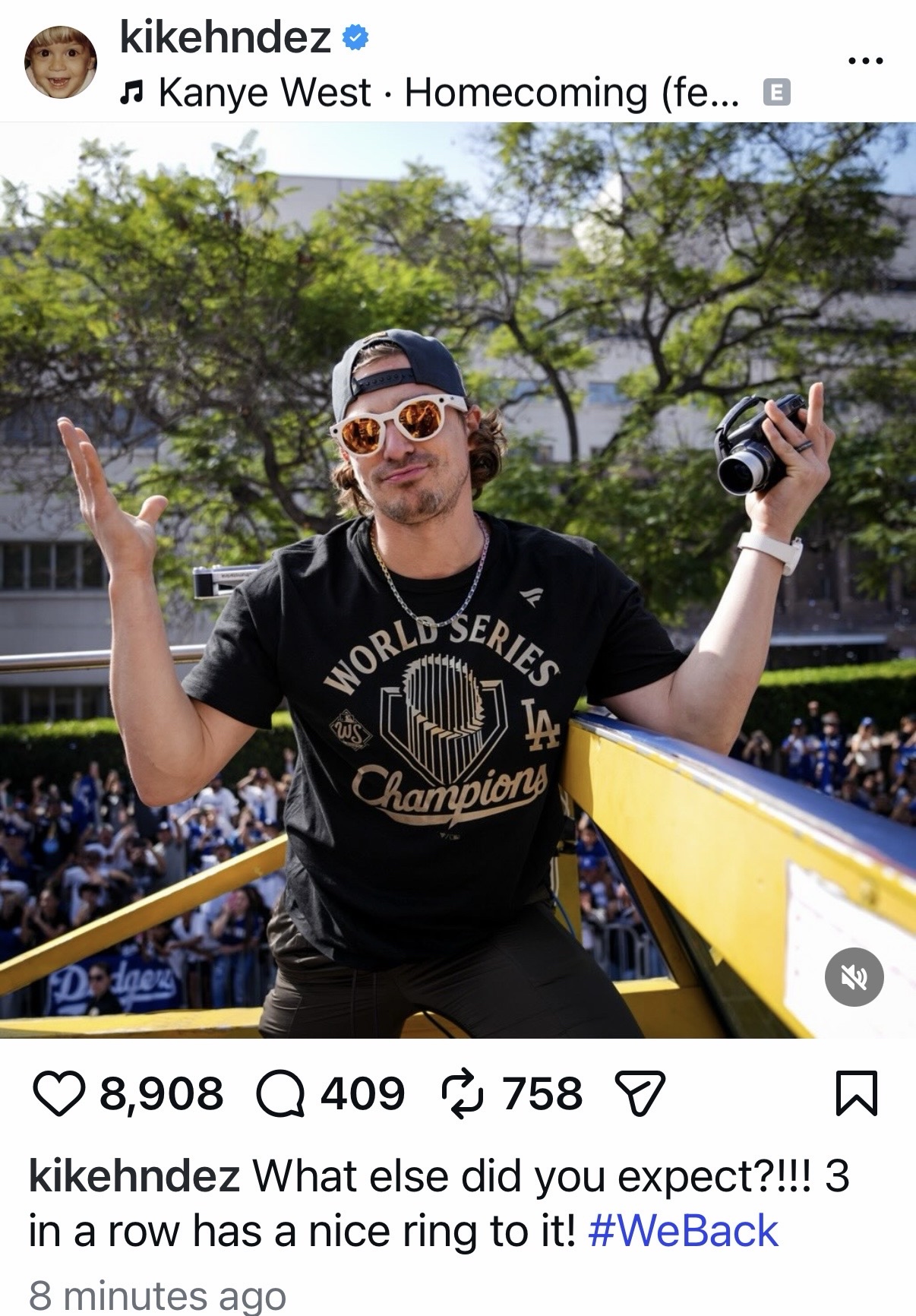The width and height of the screenshot is (916, 1316).
Task: Open the #WeBack hashtag
Action: coord(684,1231)
